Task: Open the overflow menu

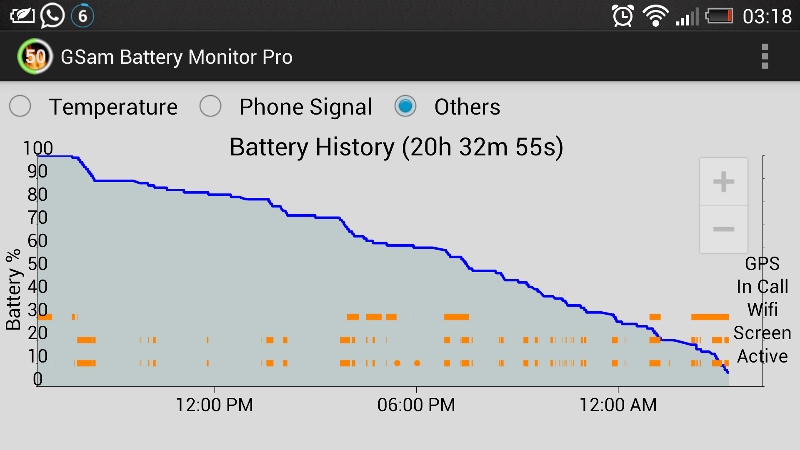Action: 765,57
